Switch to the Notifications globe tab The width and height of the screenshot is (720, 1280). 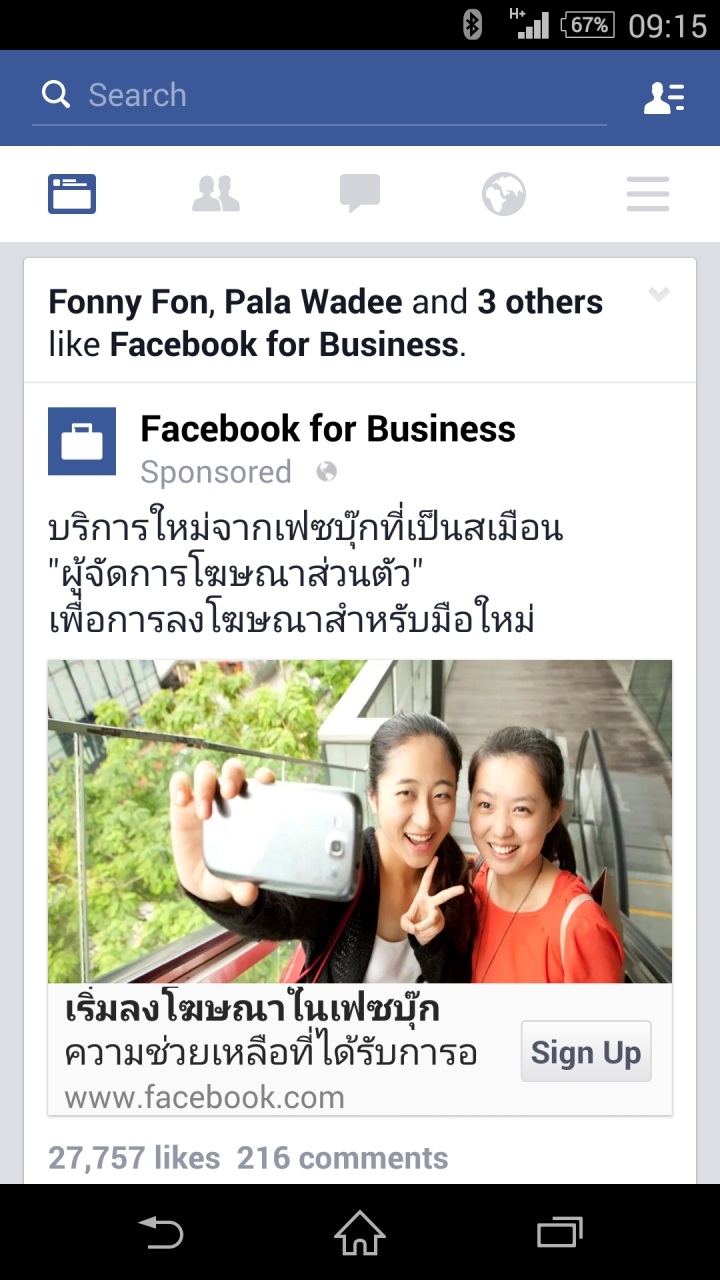[x=504, y=194]
